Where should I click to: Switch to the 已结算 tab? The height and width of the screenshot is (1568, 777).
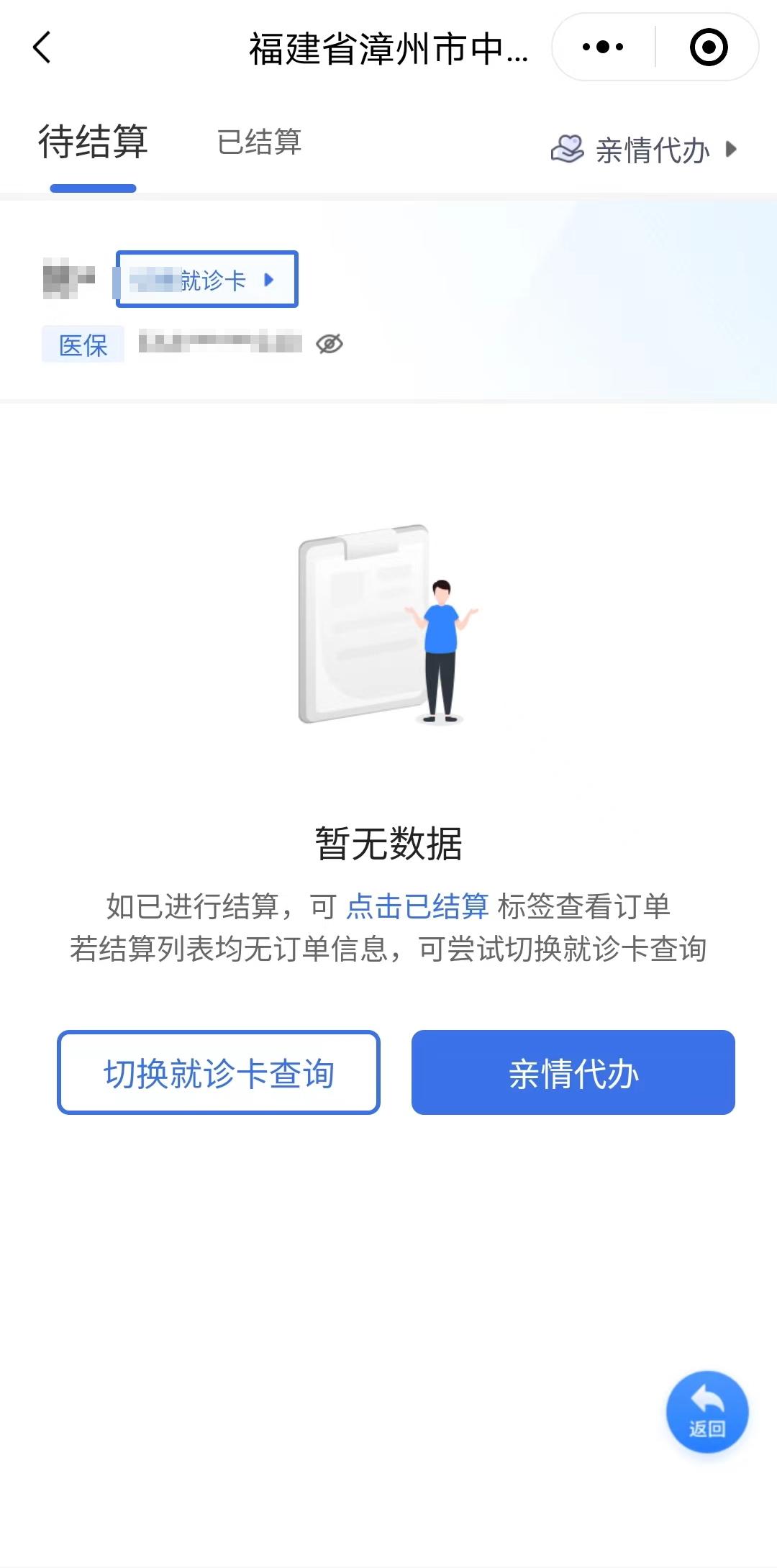(x=259, y=142)
